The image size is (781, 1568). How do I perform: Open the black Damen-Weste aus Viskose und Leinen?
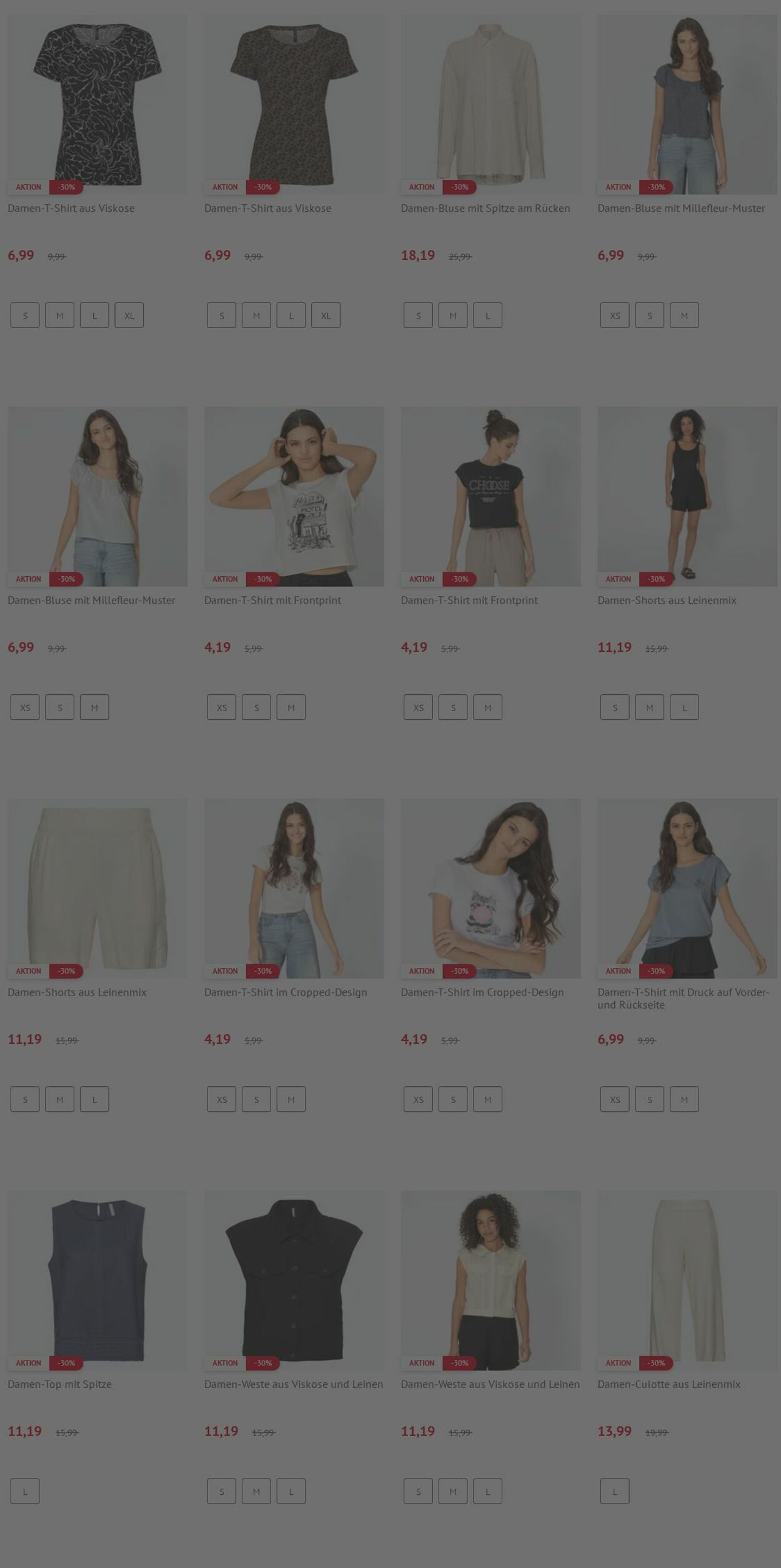click(x=294, y=1280)
